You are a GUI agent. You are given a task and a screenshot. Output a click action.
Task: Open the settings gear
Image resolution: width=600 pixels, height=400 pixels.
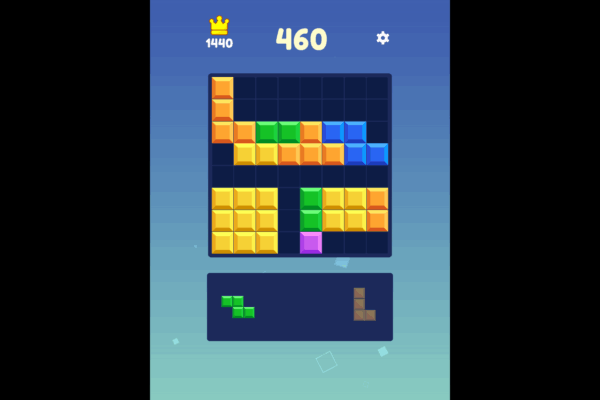[382, 38]
